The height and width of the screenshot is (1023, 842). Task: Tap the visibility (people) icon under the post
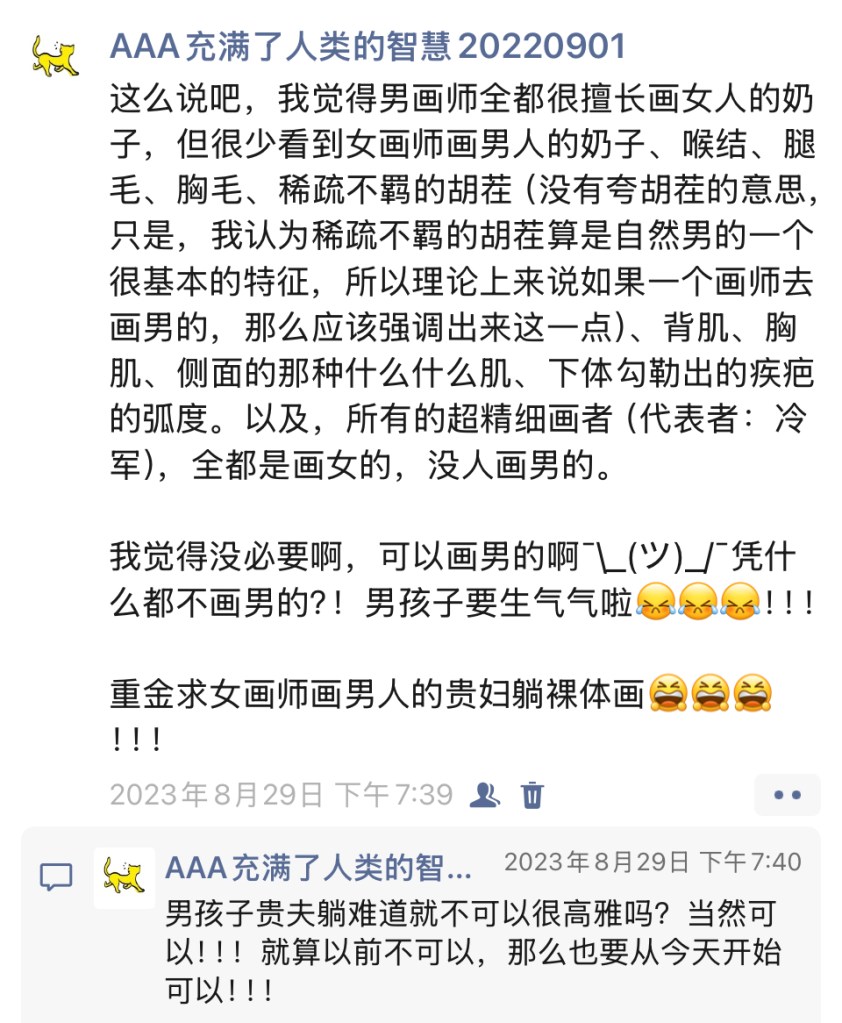click(486, 795)
